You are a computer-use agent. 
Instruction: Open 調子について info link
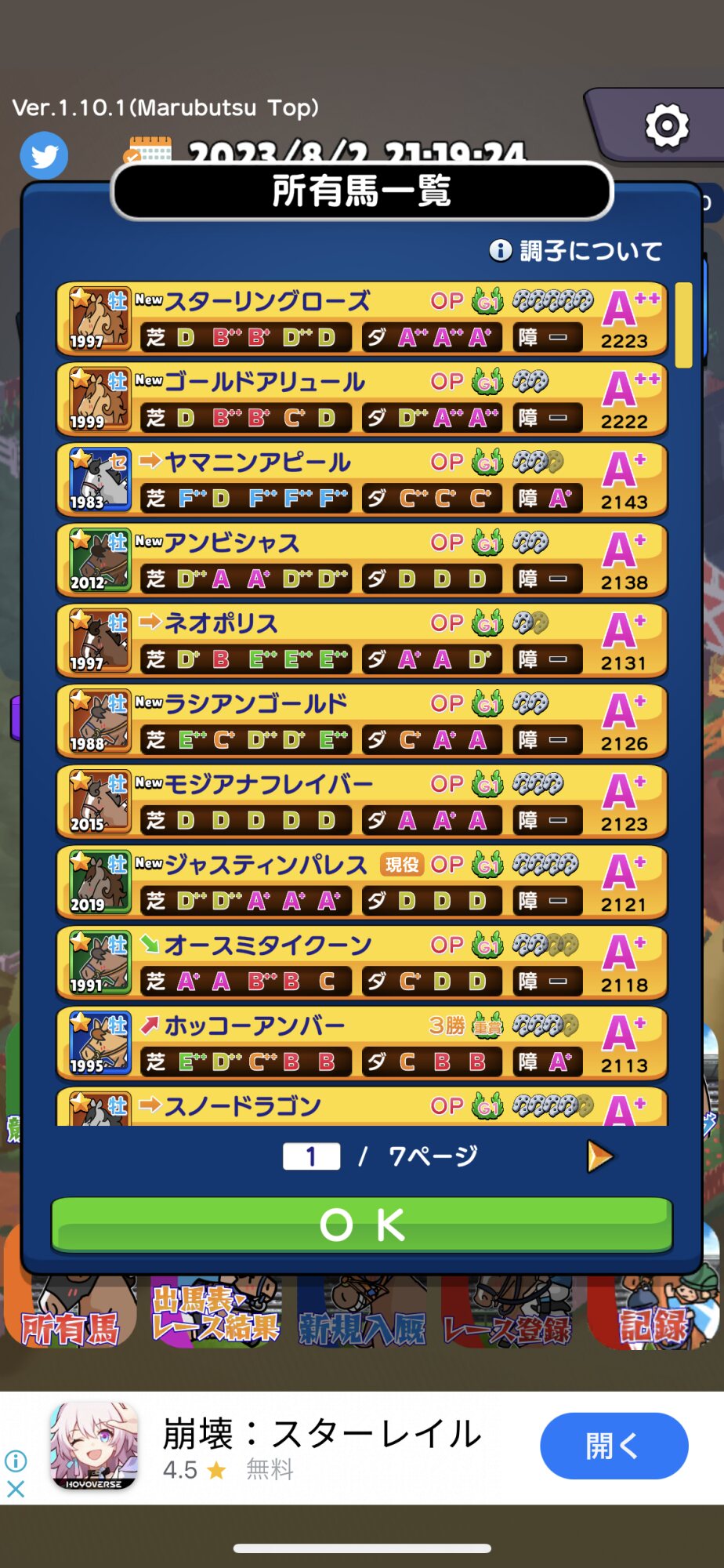click(576, 251)
